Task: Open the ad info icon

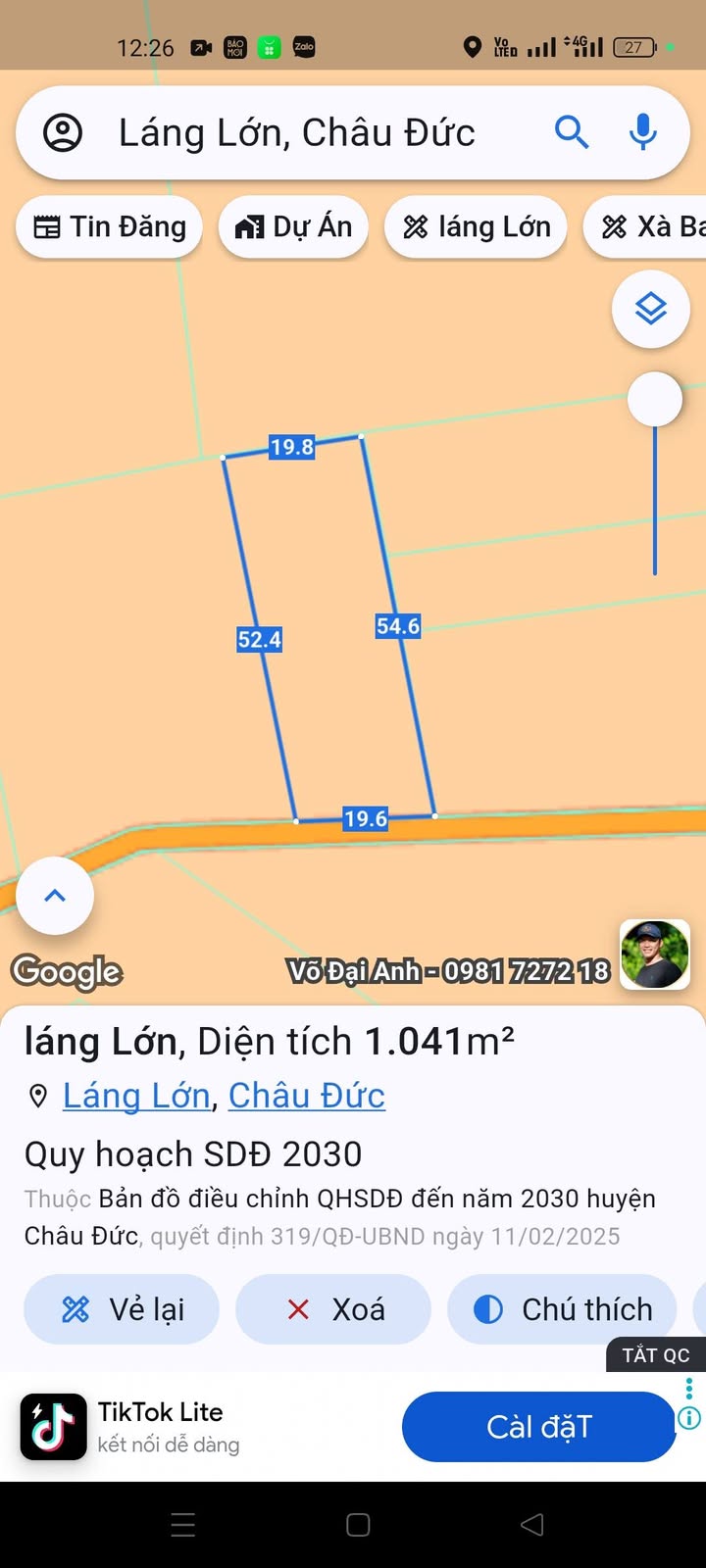Action: pyautogui.click(x=689, y=1418)
